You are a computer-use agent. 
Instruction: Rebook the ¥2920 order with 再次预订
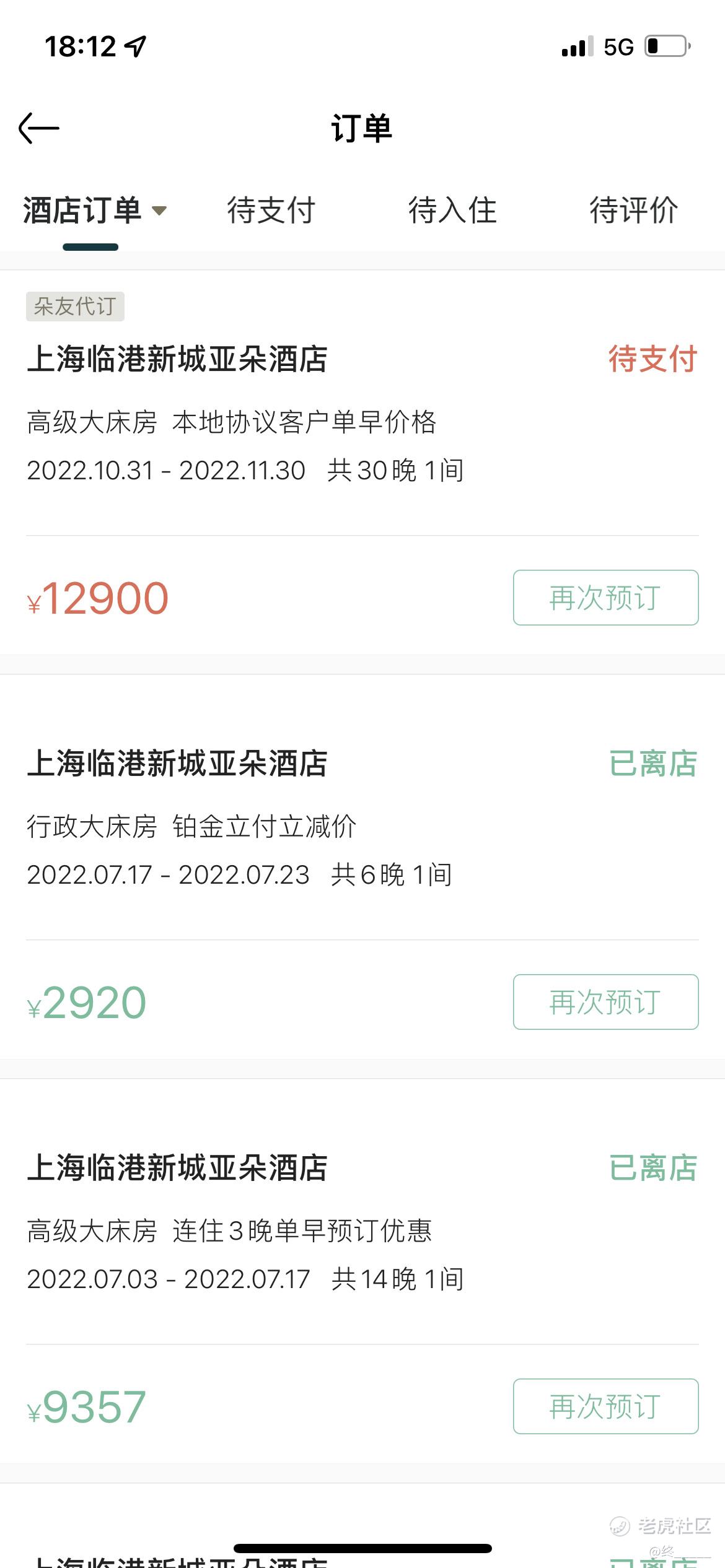tap(605, 1002)
